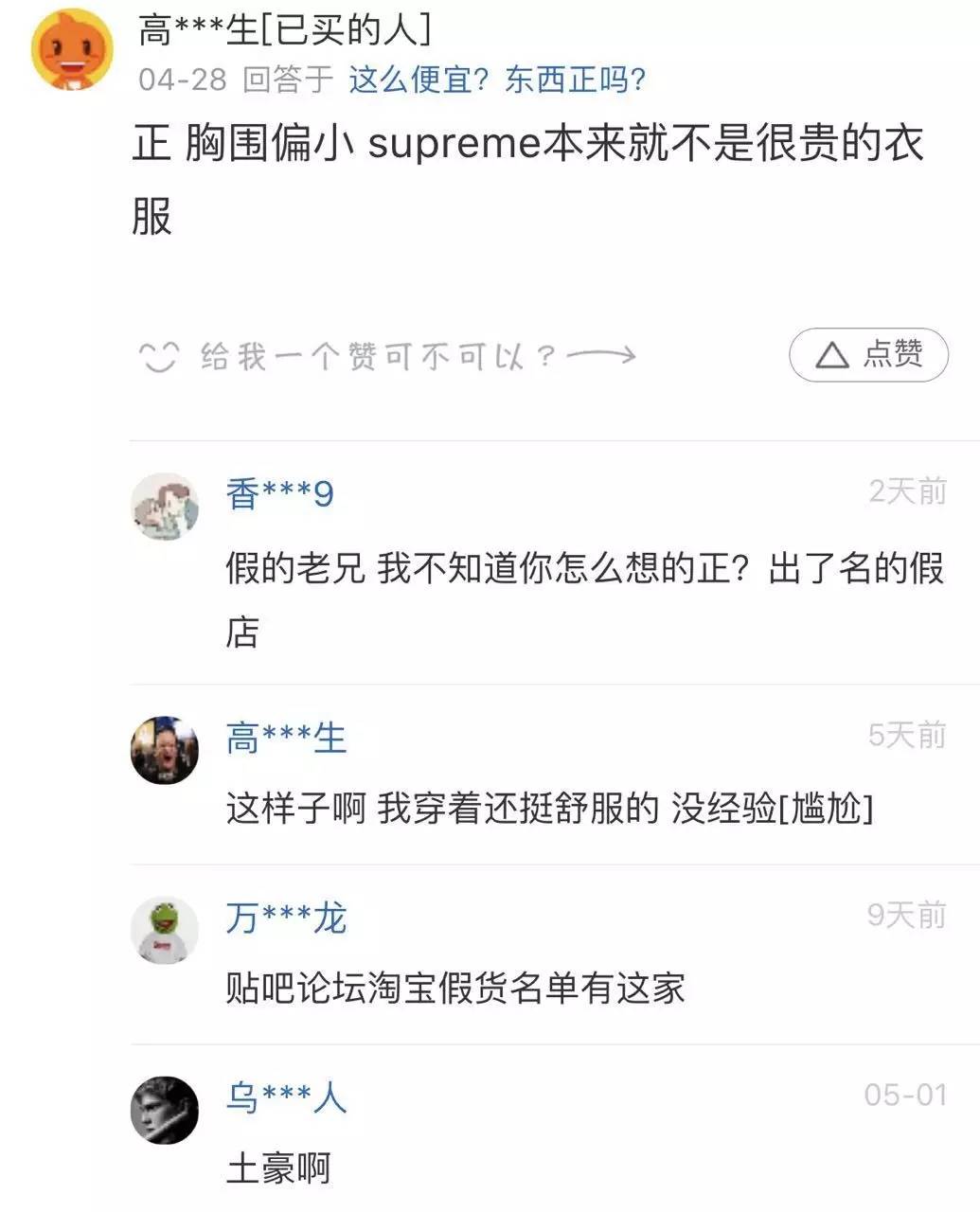Select the avatar beside 乌***人
This screenshot has height=1212, width=980.
(x=164, y=1111)
